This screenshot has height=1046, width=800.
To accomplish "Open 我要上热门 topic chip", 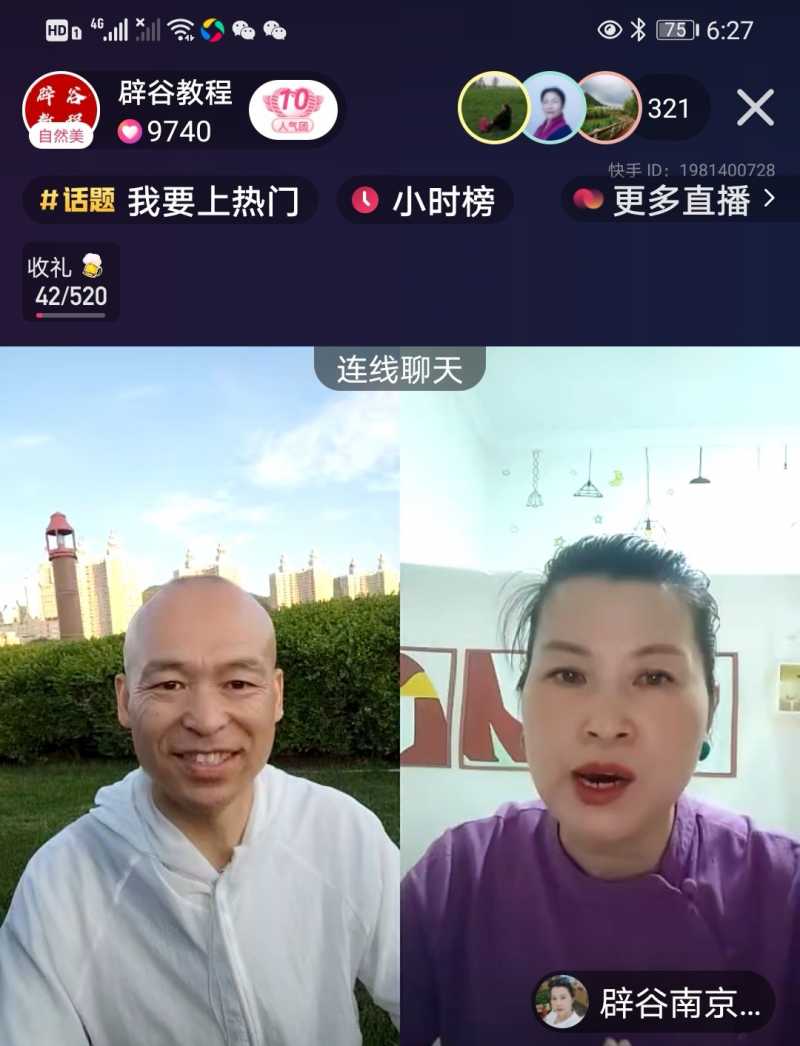I will click(x=171, y=201).
